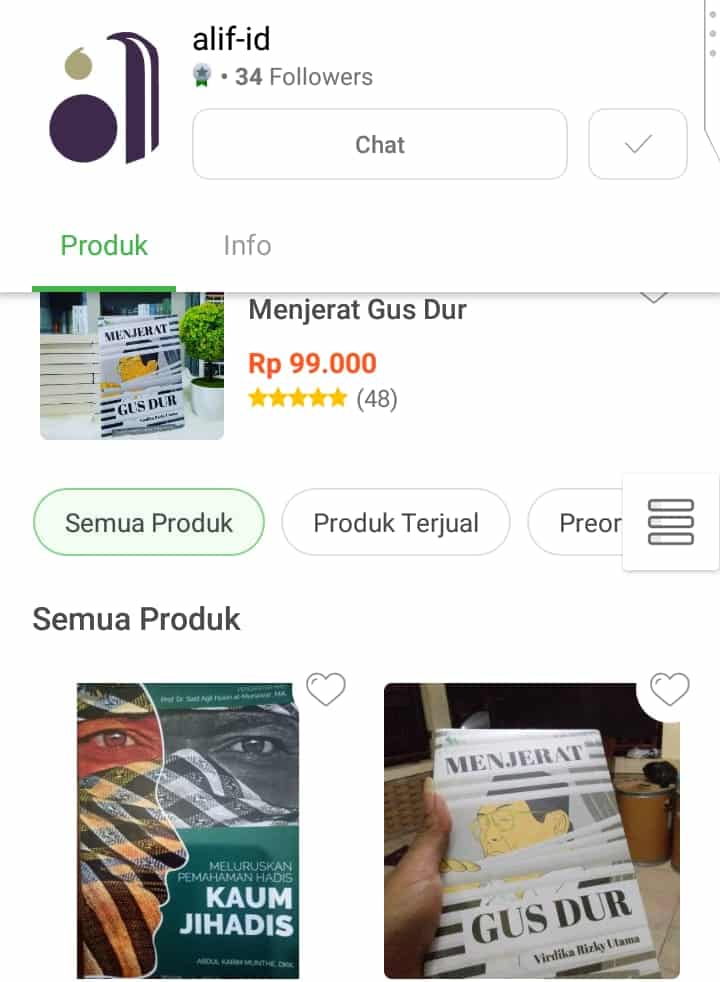
Task: Open the Kaum Jihadis book product
Action: [187, 830]
